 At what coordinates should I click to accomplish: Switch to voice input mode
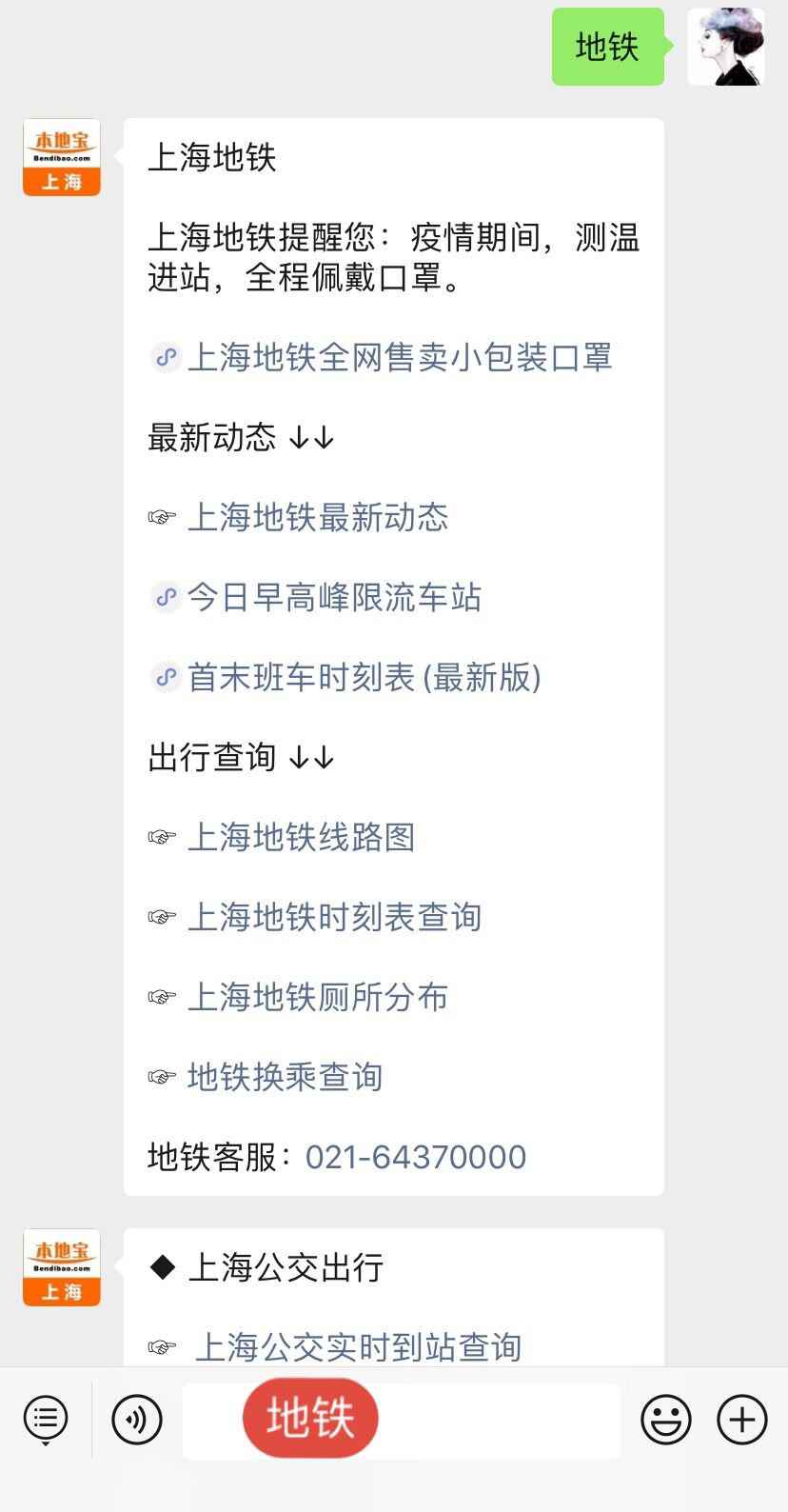click(136, 1419)
